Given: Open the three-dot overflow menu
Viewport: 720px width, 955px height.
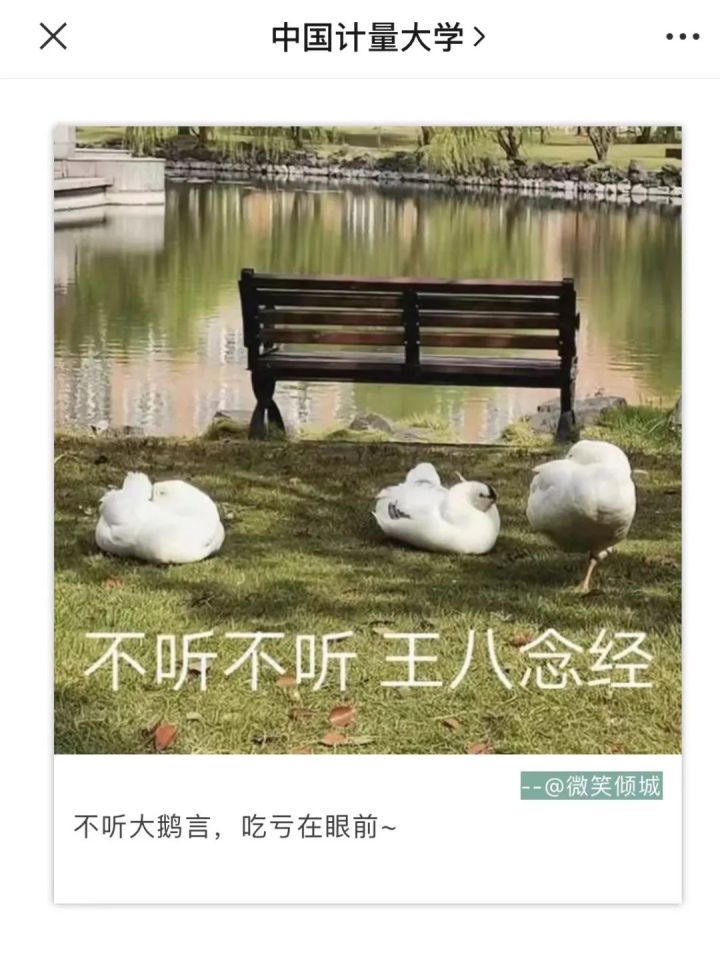Looking at the screenshot, I should tap(682, 37).
